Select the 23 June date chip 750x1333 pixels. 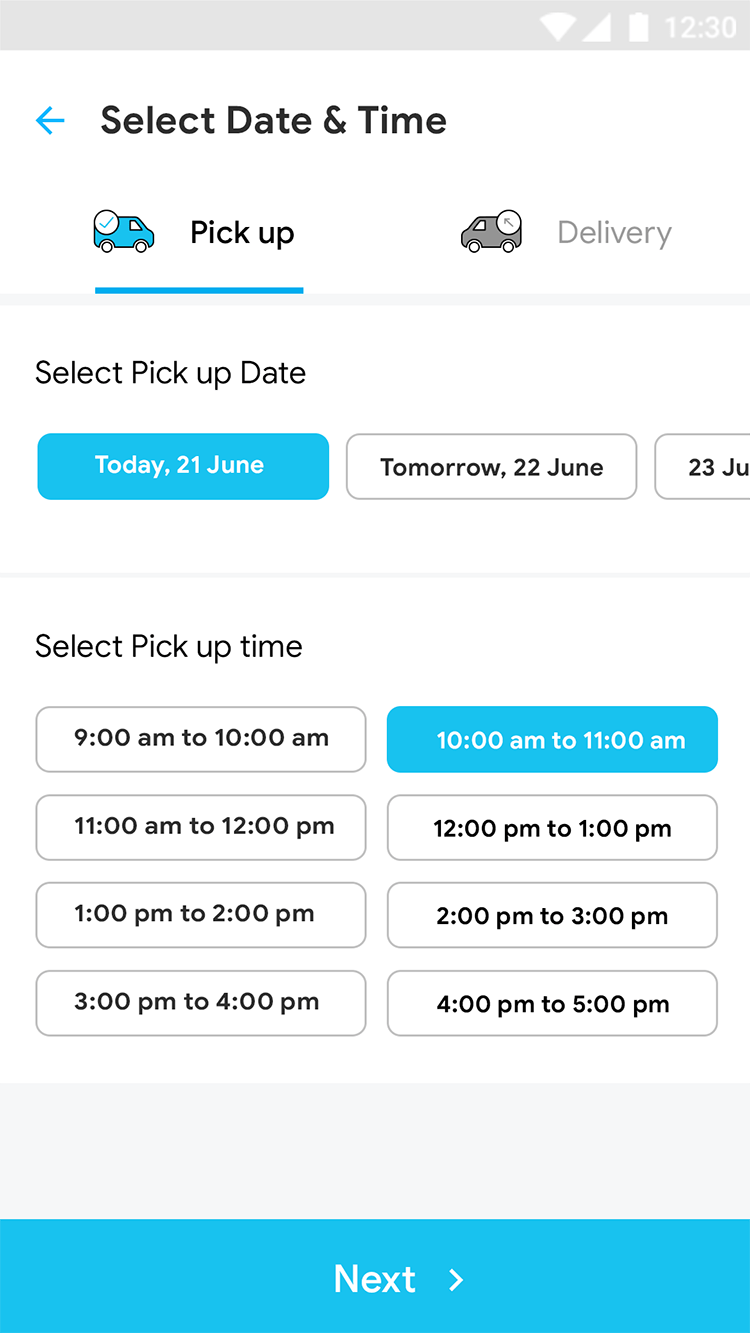tap(710, 466)
